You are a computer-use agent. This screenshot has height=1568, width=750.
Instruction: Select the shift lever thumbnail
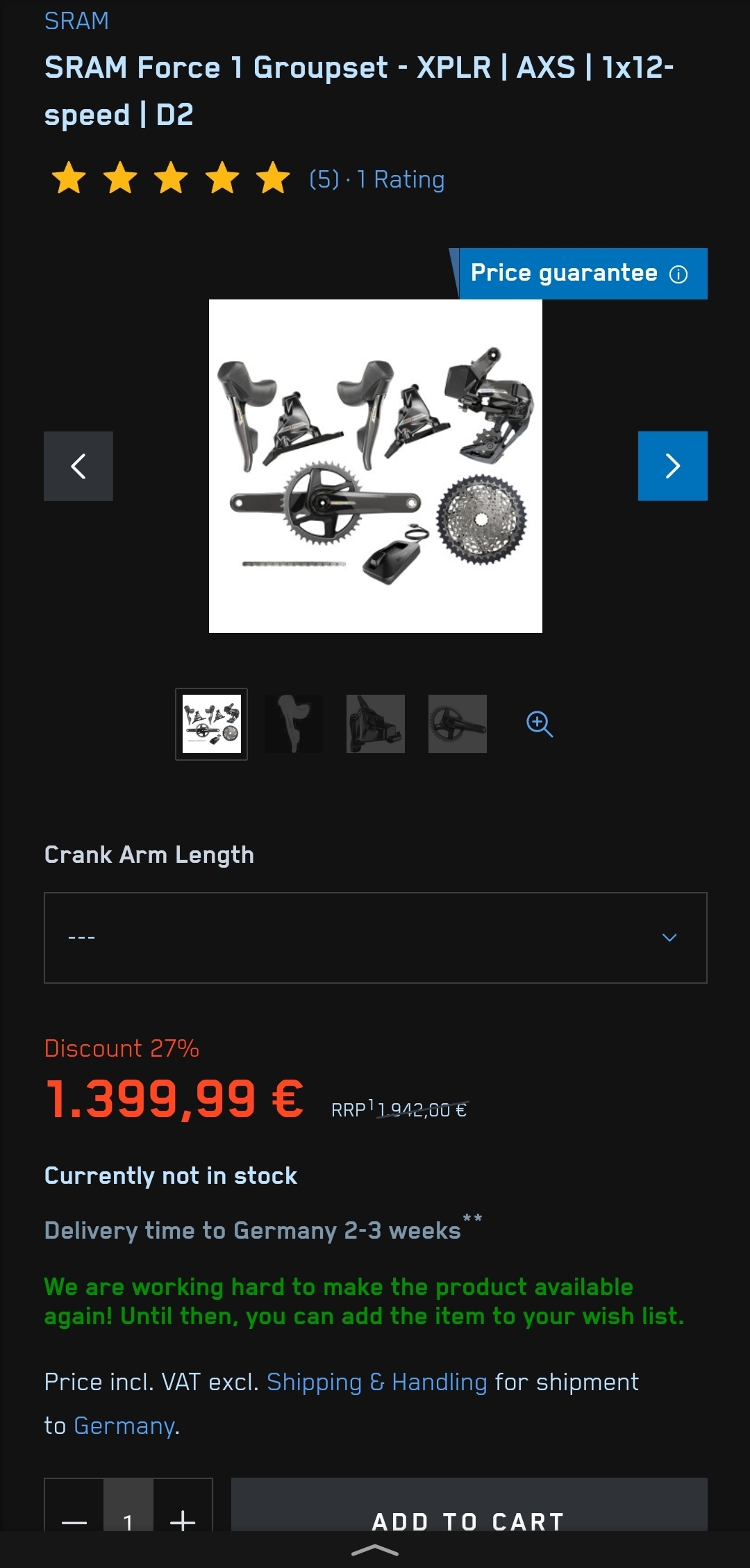click(x=294, y=724)
